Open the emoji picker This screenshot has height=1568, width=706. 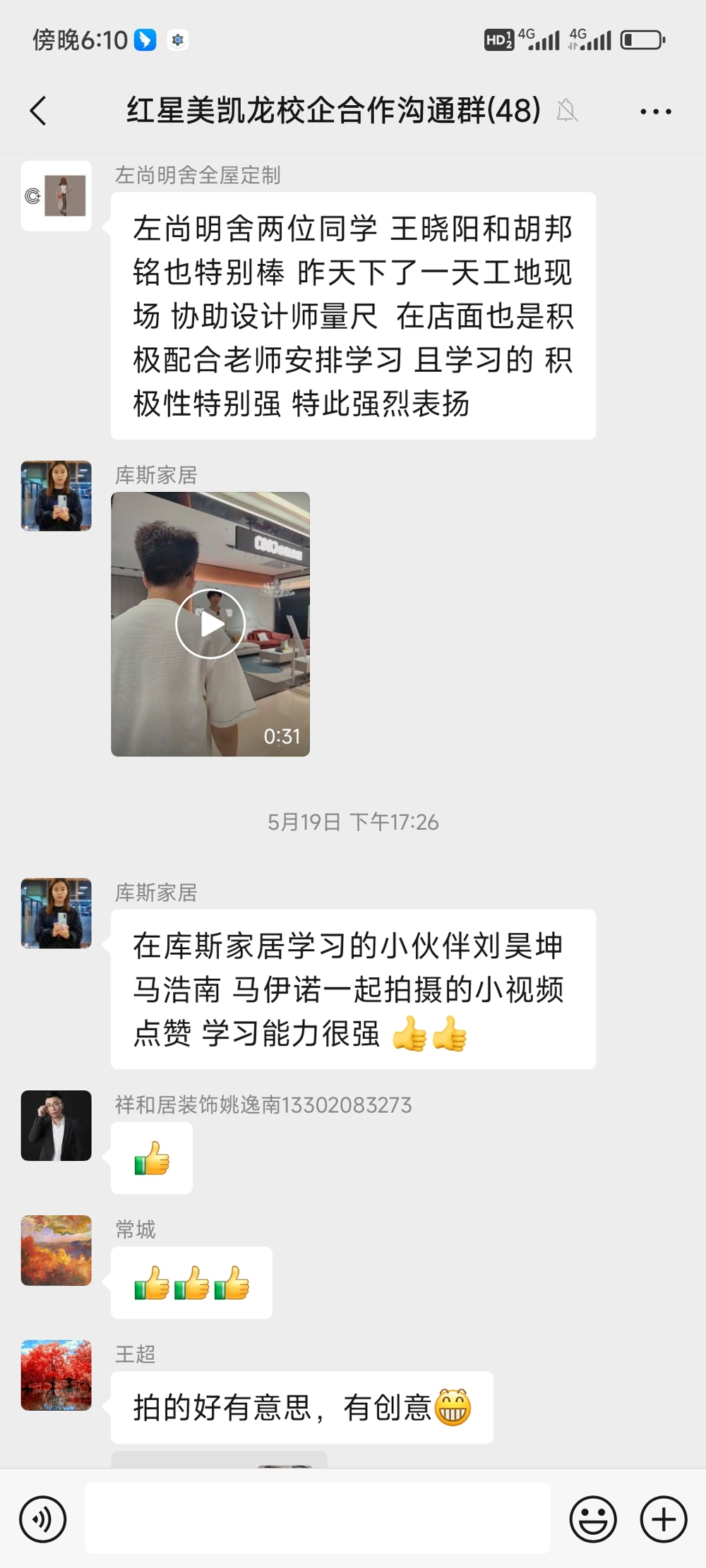pyautogui.click(x=593, y=1519)
